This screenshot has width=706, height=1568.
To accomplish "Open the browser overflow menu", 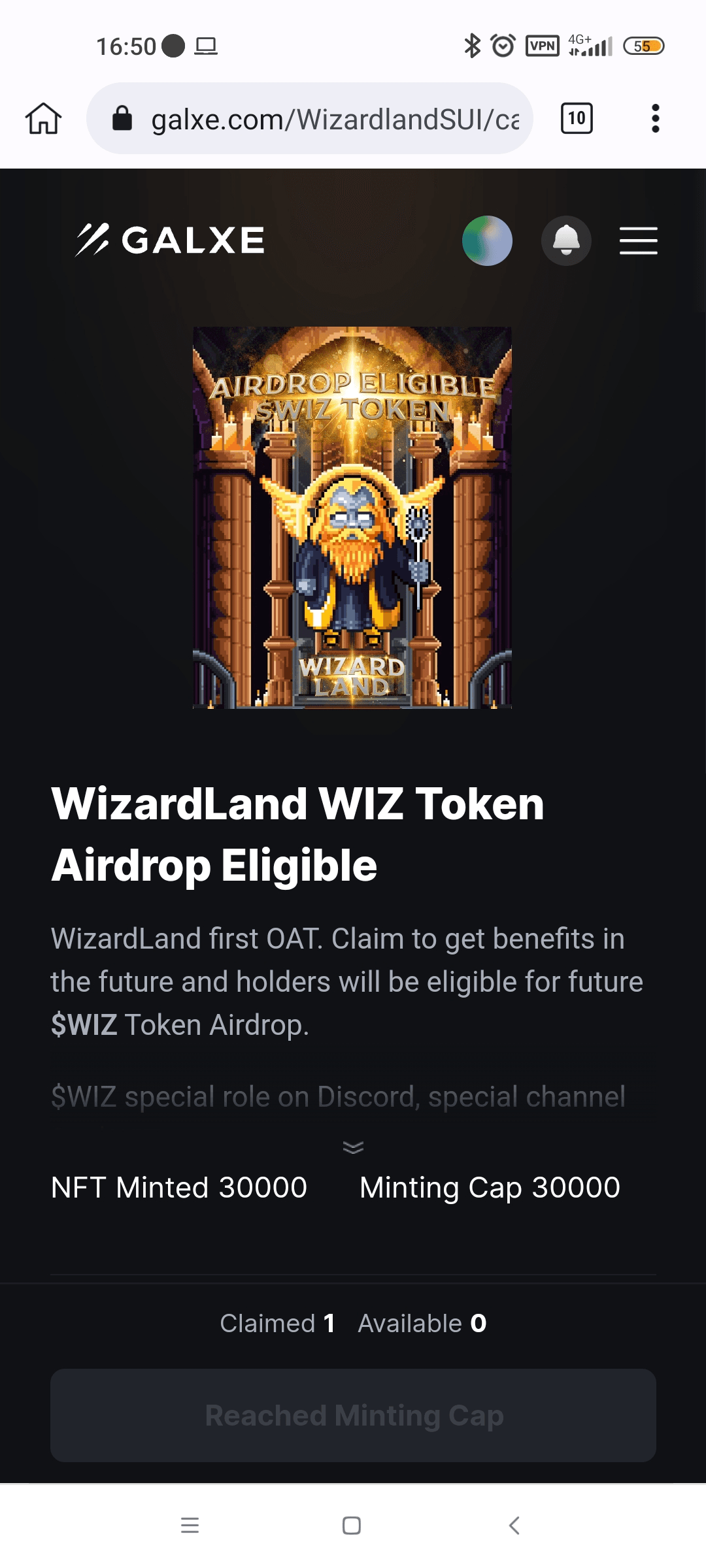I will [655, 119].
